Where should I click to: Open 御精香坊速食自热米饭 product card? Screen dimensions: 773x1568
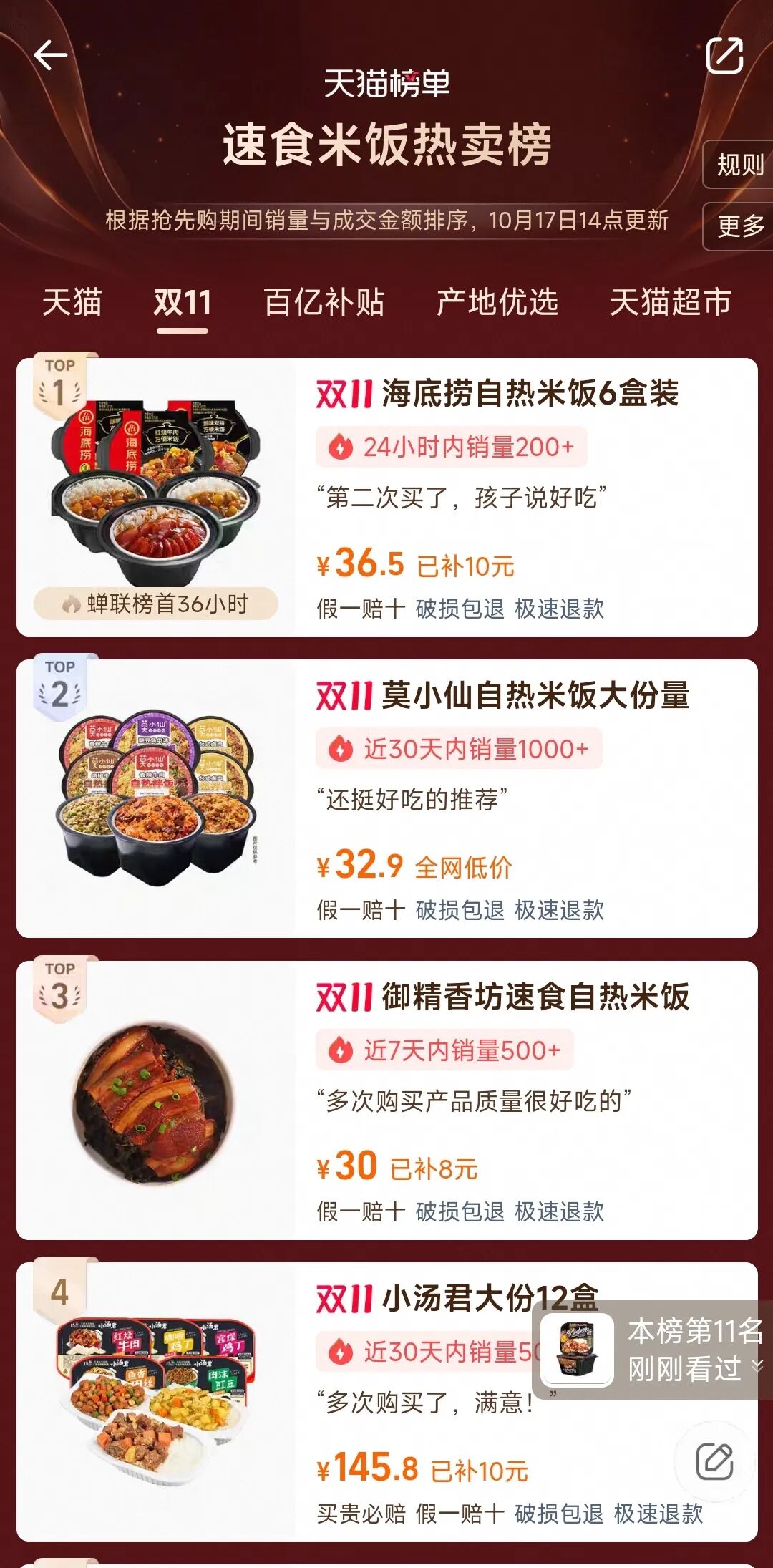point(501,997)
